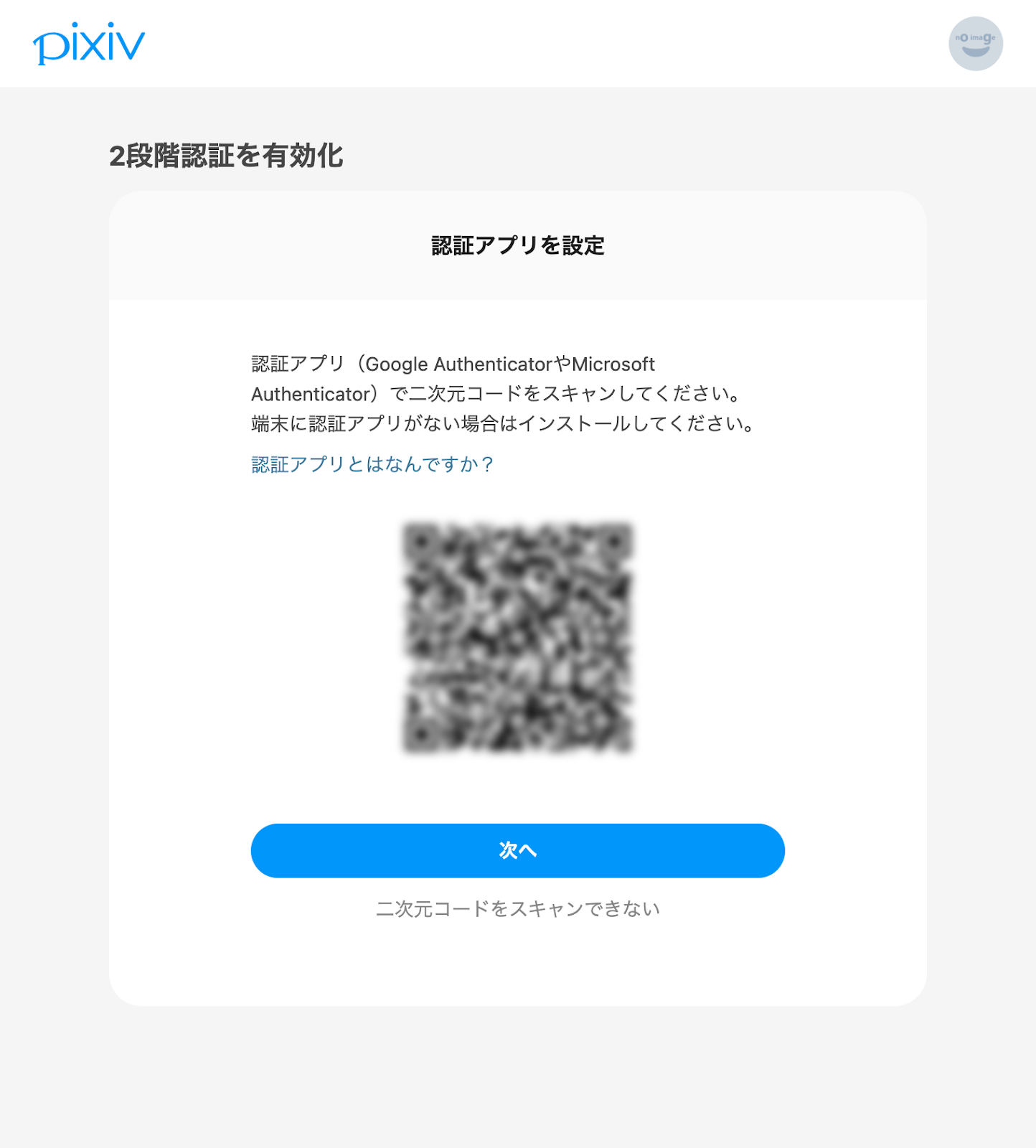Open the profile avatar menu
The height and width of the screenshot is (1148, 1036).
[x=975, y=44]
